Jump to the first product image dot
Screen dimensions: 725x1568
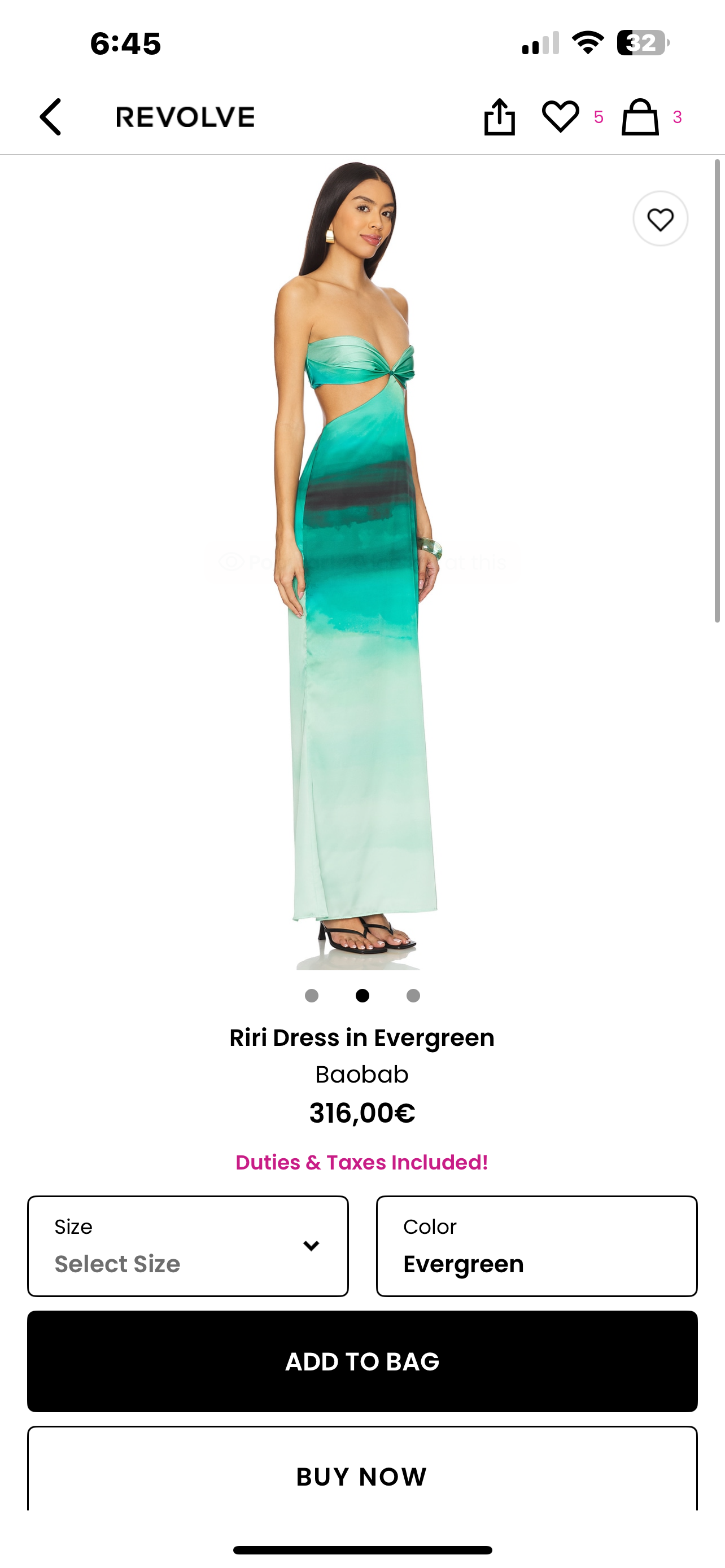click(x=312, y=995)
